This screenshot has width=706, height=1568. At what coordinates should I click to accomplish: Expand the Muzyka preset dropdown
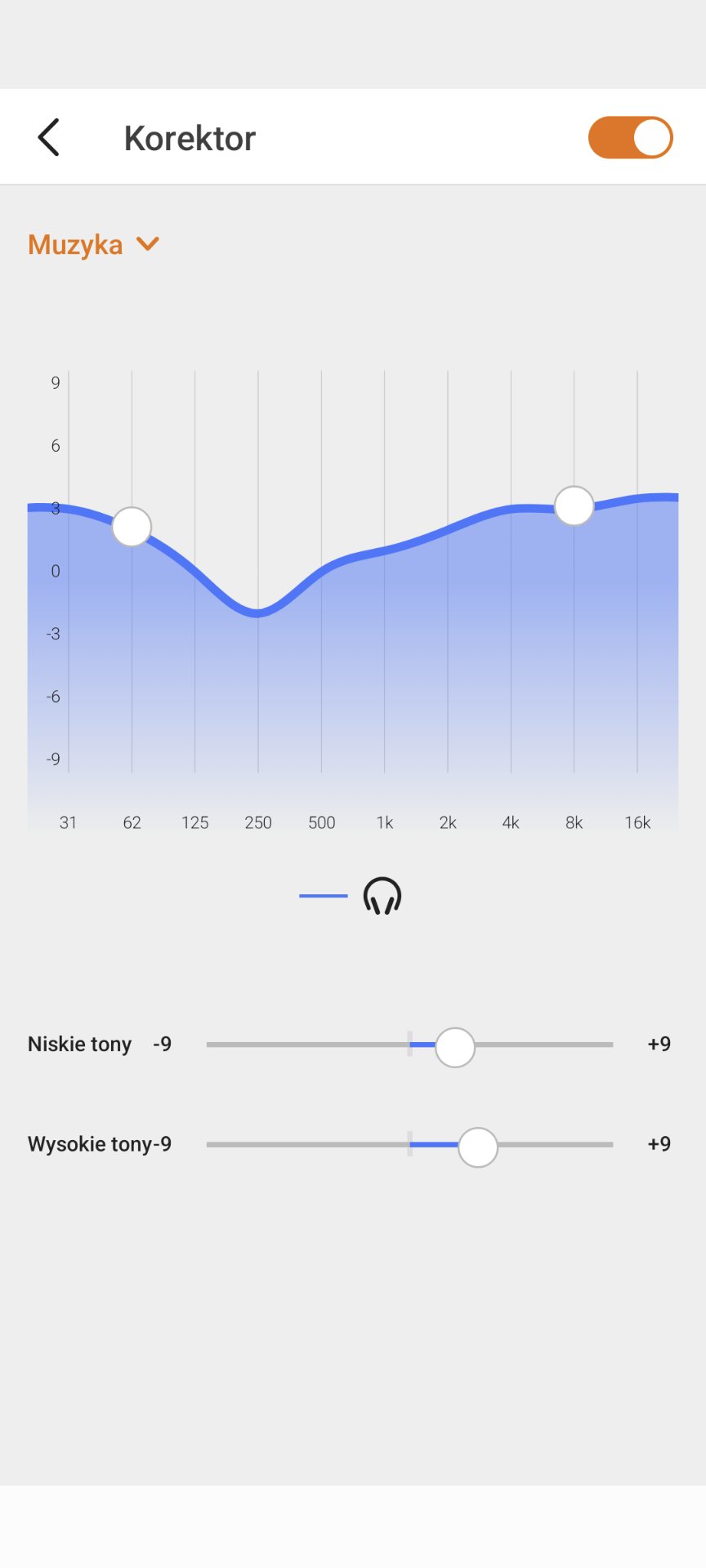point(93,244)
